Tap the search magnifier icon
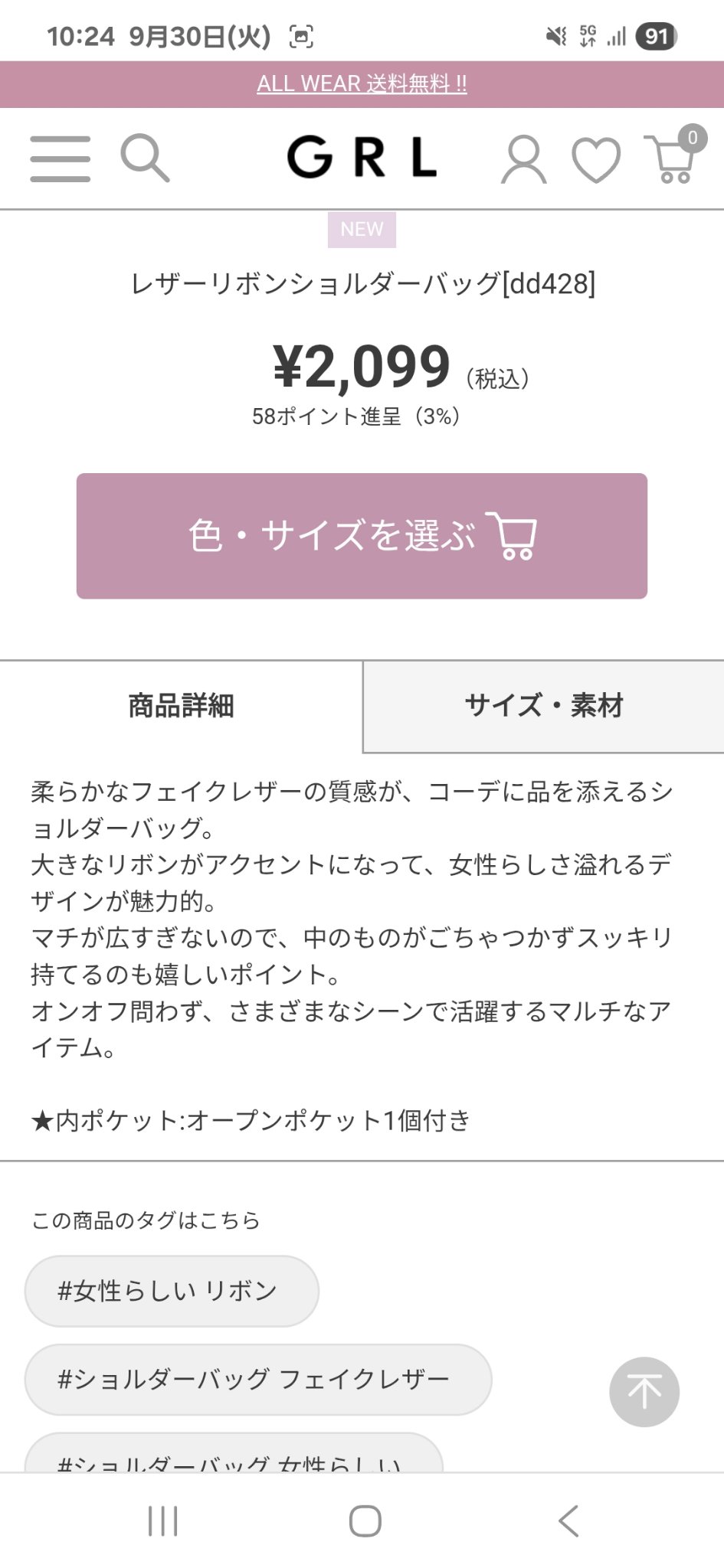This screenshot has width=724, height=1568. 146,159
